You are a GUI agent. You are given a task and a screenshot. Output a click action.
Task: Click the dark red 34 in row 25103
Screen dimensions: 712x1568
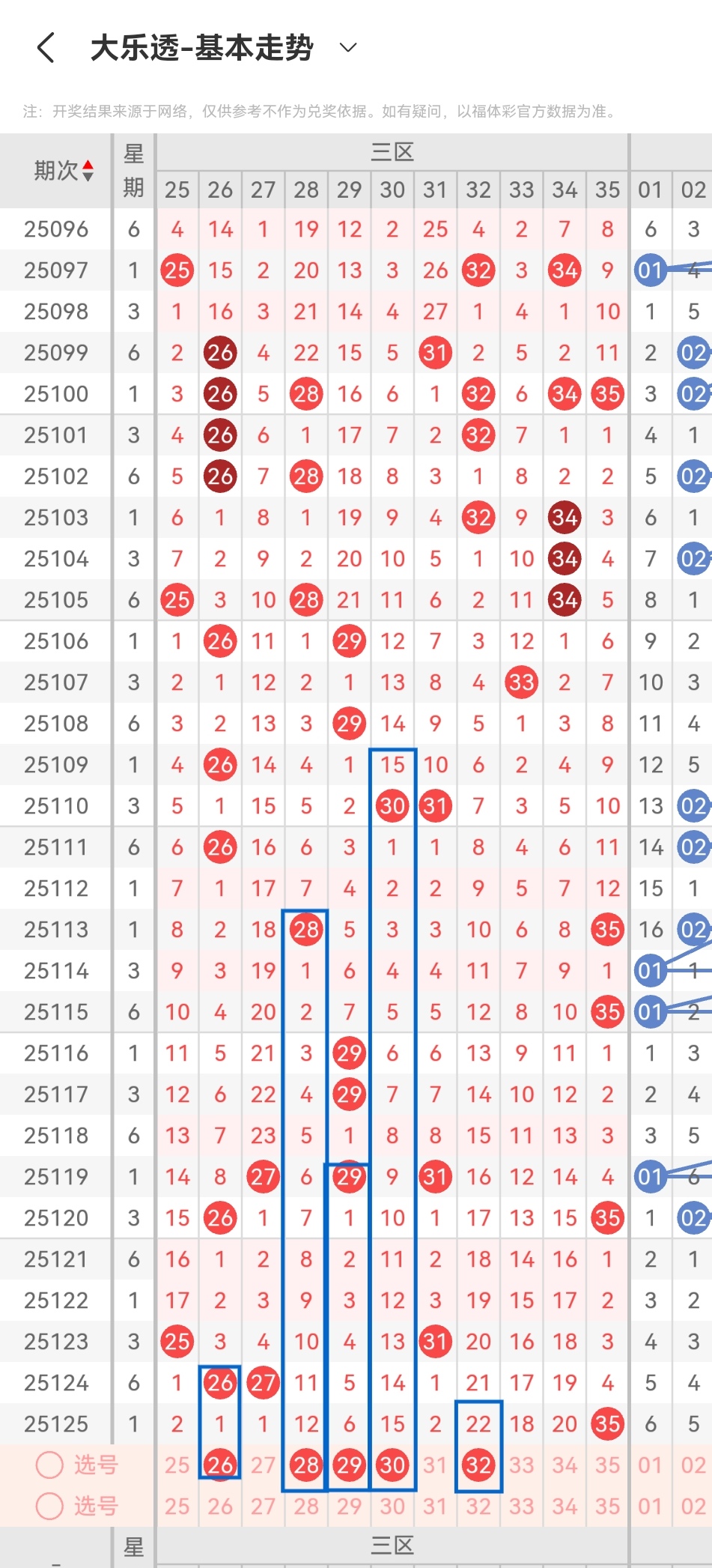(565, 518)
